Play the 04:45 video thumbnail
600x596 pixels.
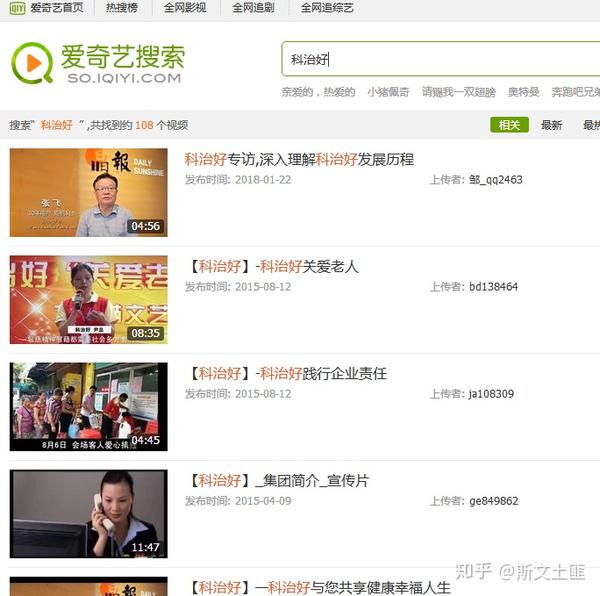[88, 406]
